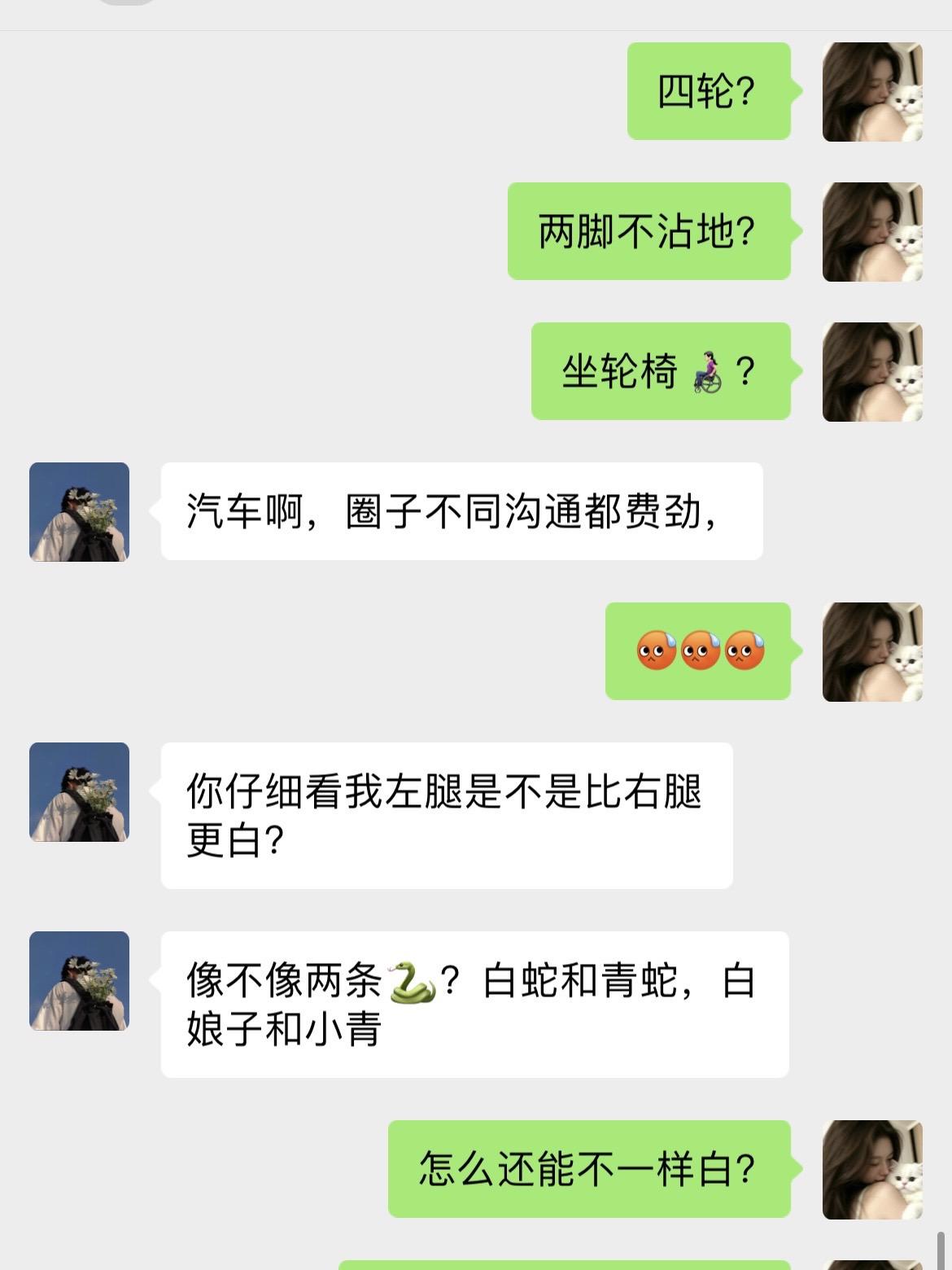
Task: Tap avatar next to the three-emoji message
Action: (872, 652)
